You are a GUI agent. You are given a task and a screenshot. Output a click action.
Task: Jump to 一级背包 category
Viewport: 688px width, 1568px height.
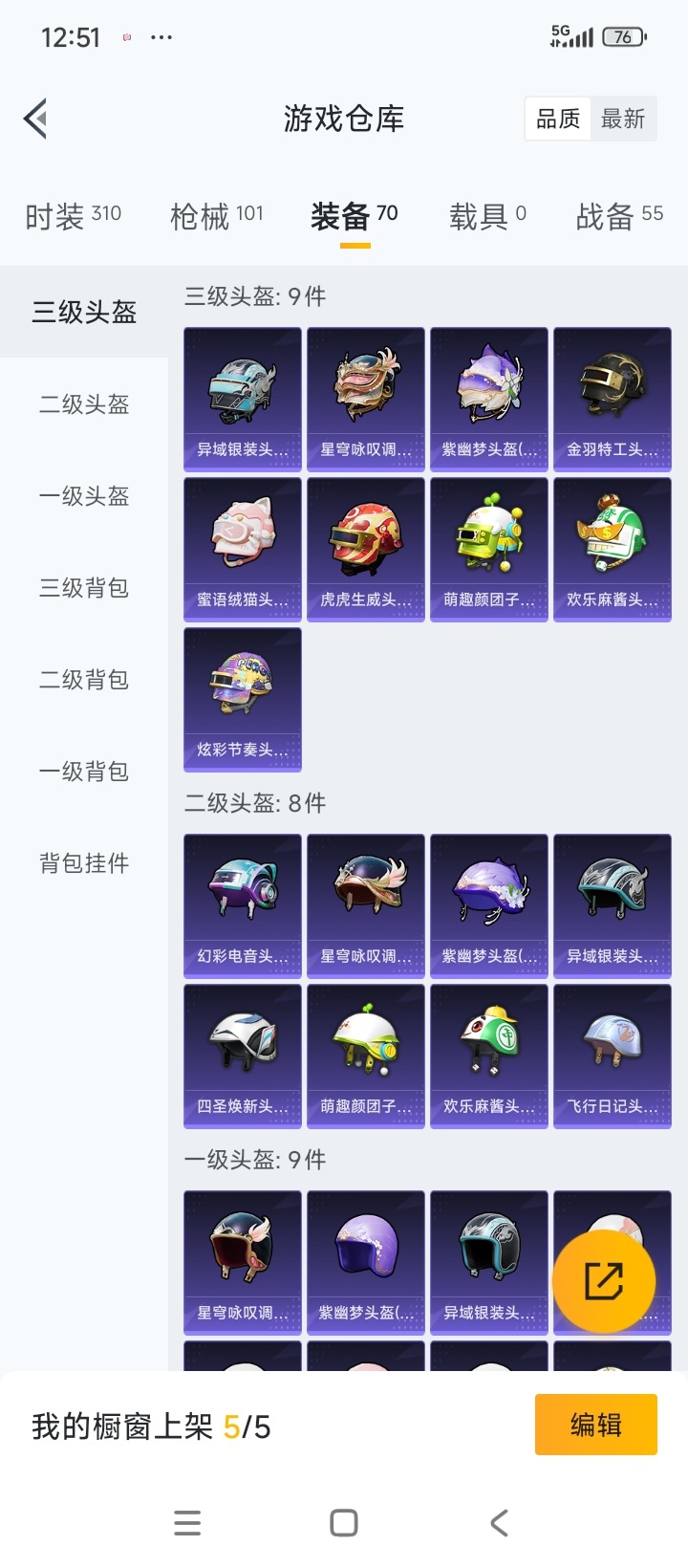pos(84,772)
